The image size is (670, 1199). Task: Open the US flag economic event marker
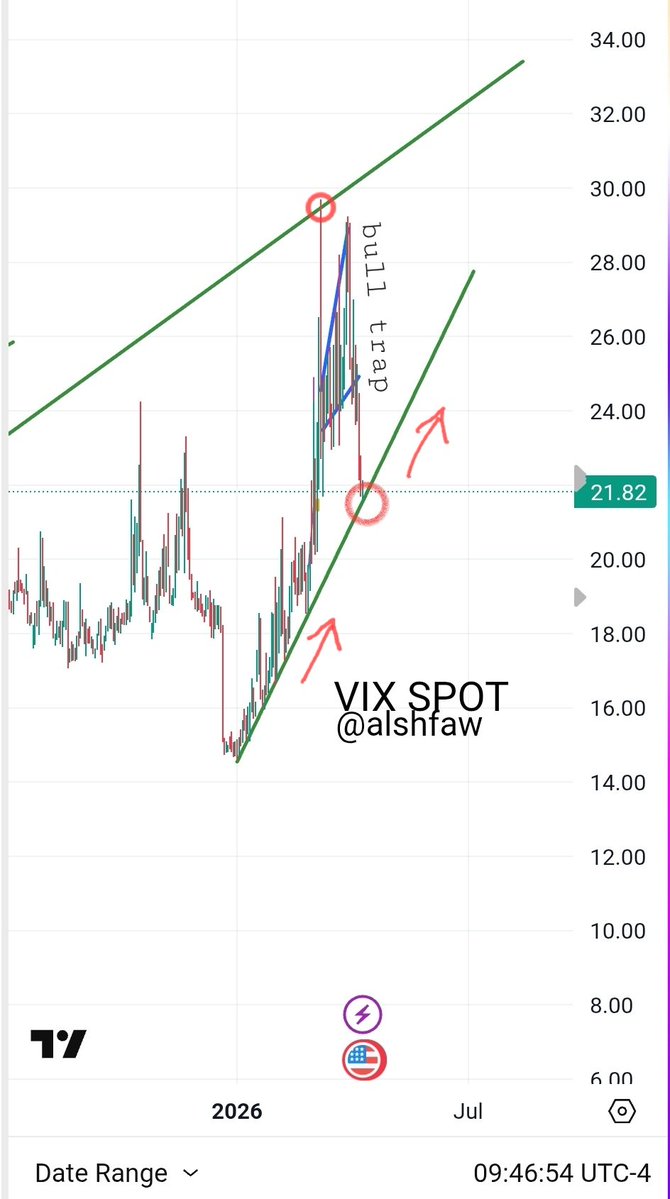(x=364, y=1060)
